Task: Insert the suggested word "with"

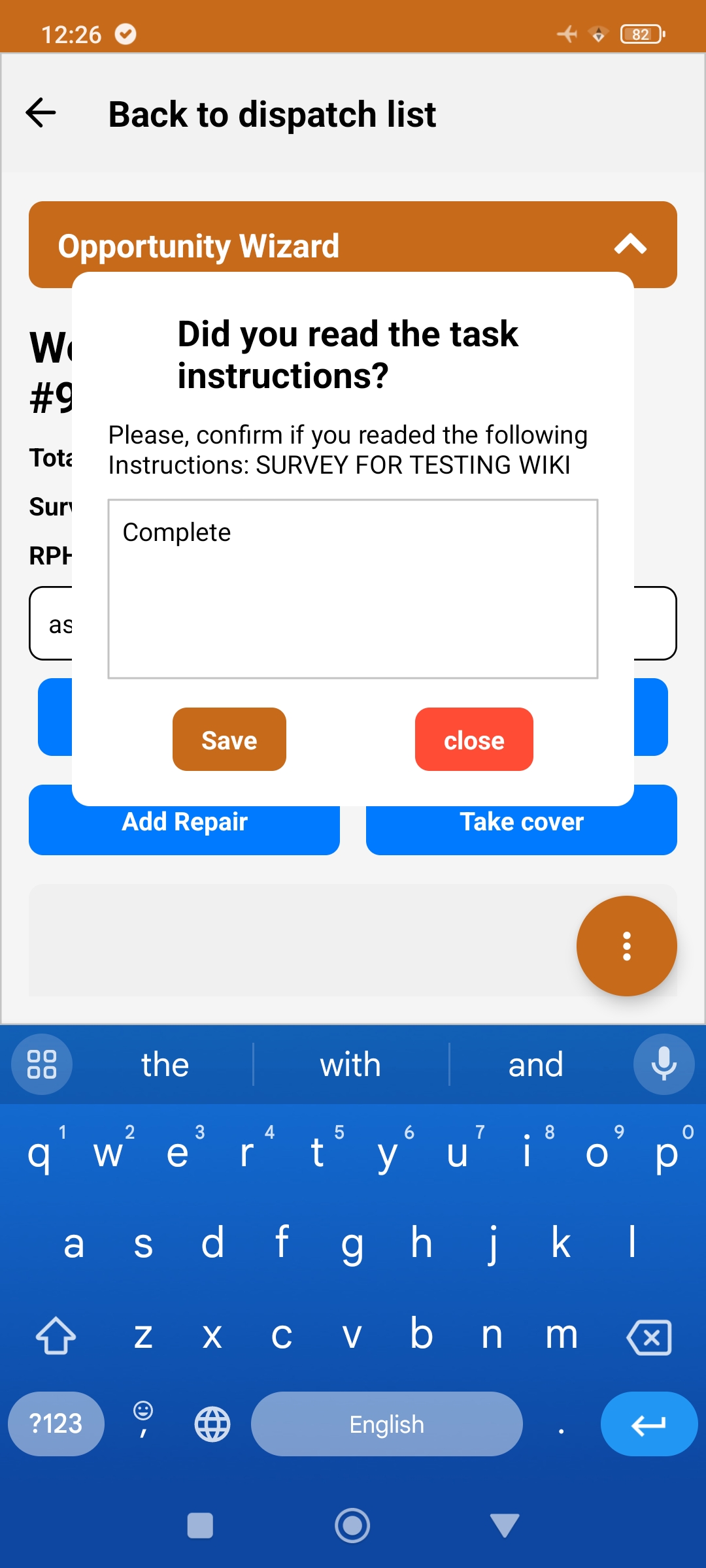Action: [x=350, y=1065]
